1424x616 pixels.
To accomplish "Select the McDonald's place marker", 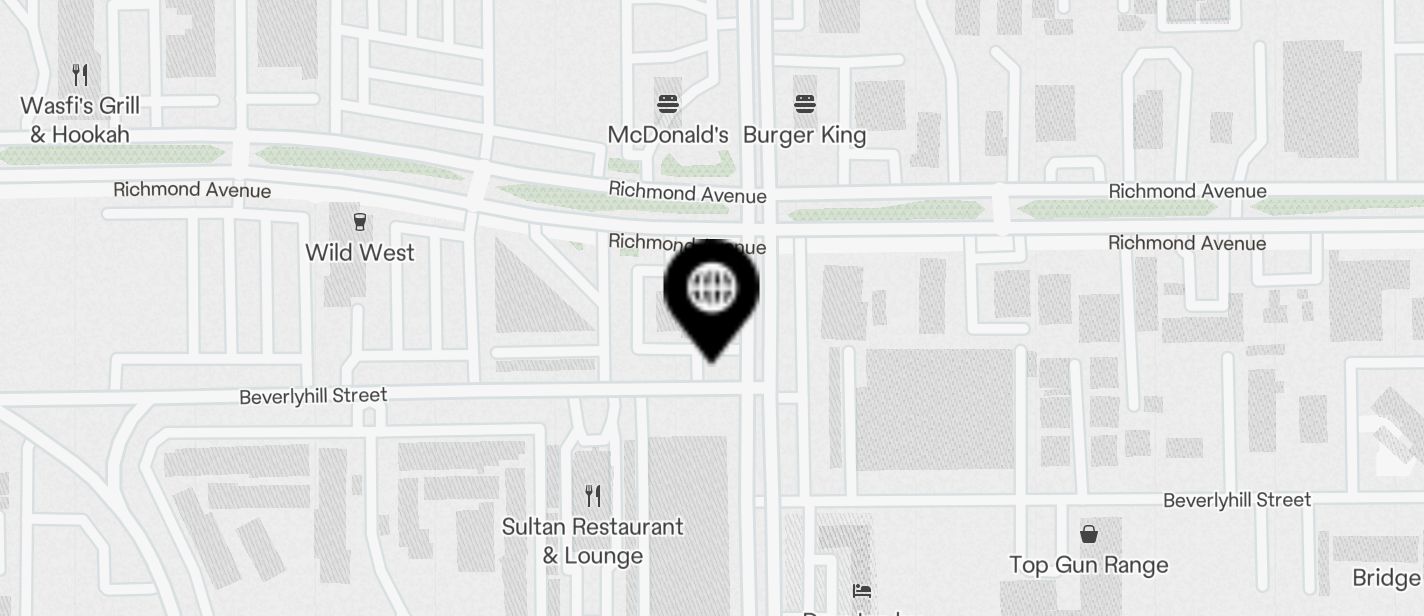I will tap(668, 104).
